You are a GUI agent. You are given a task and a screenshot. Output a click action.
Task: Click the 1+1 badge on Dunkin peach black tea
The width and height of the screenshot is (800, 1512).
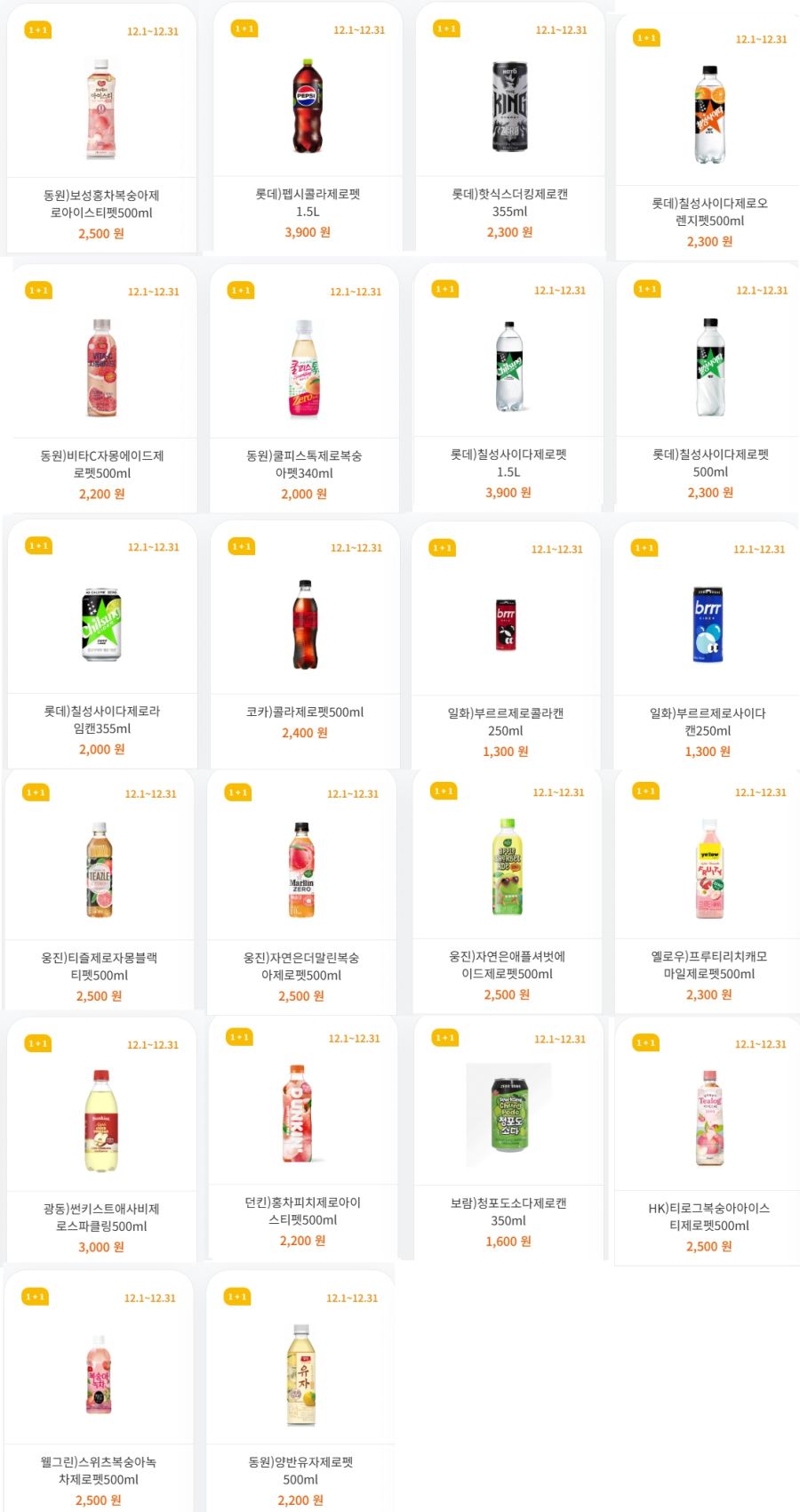pos(238,1037)
